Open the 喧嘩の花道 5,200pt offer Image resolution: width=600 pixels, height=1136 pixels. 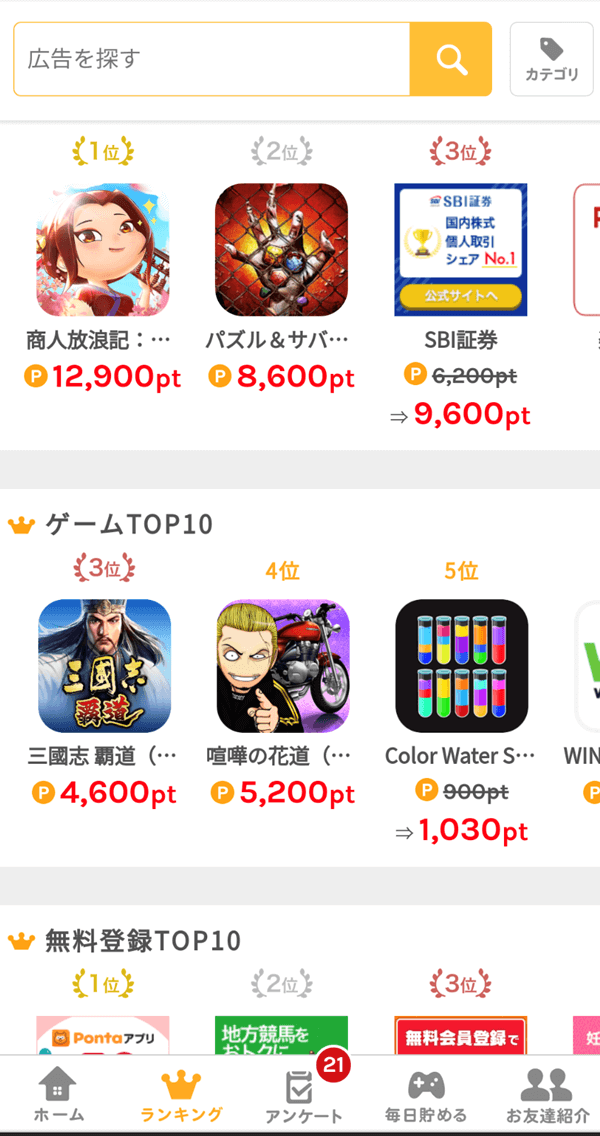pos(283,666)
